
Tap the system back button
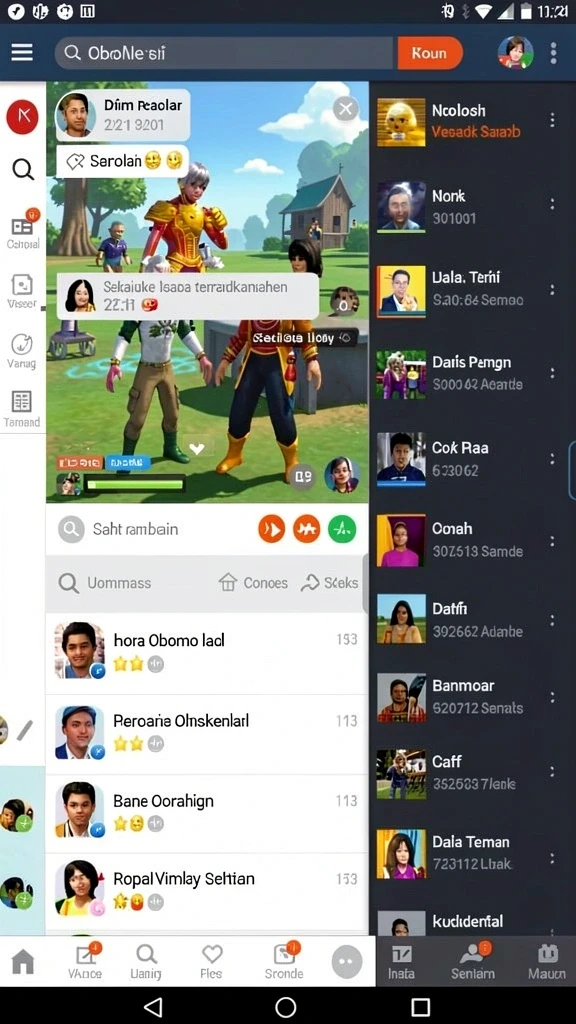coord(152,1007)
